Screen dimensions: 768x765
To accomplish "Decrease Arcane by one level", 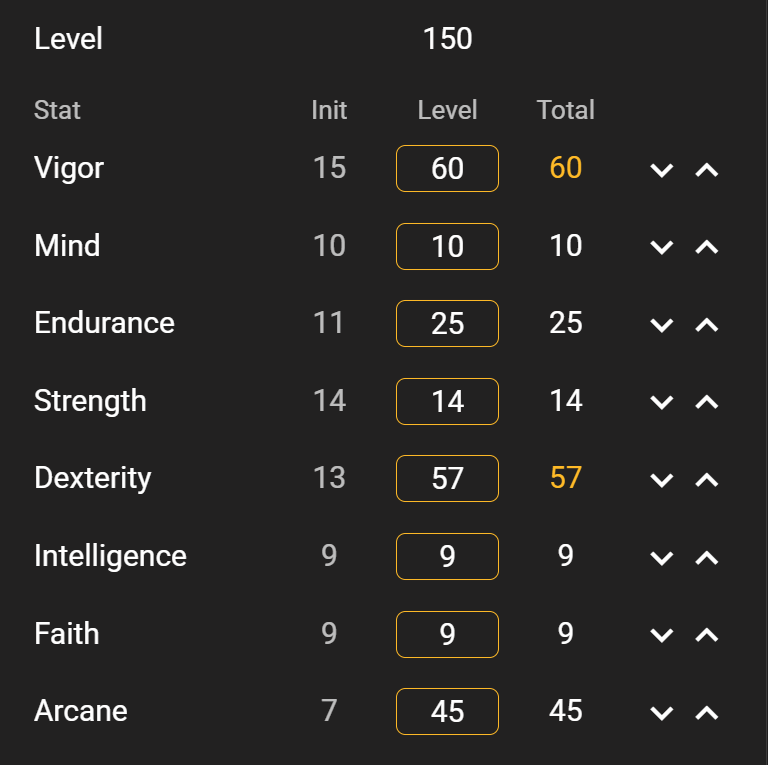I will (662, 713).
